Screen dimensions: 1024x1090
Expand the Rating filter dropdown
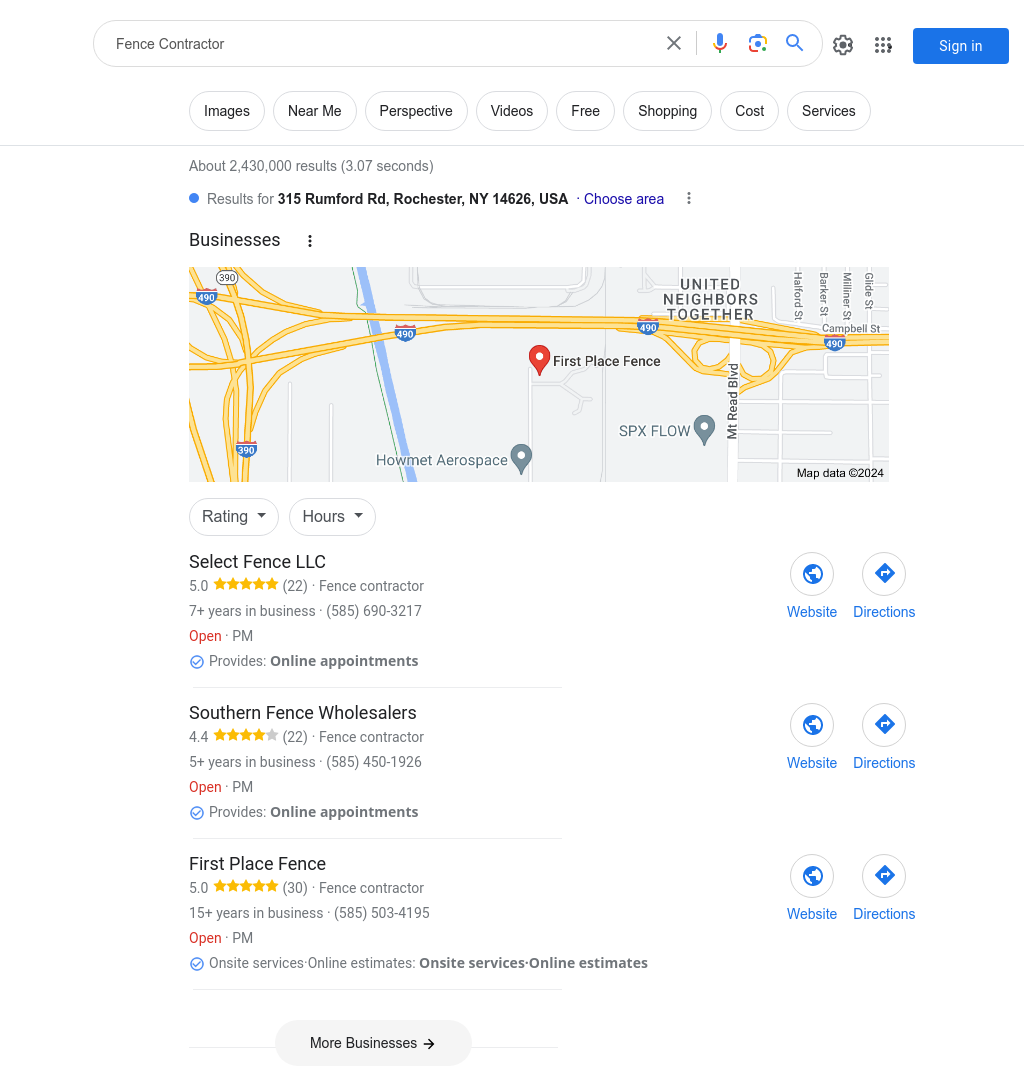(234, 516)
